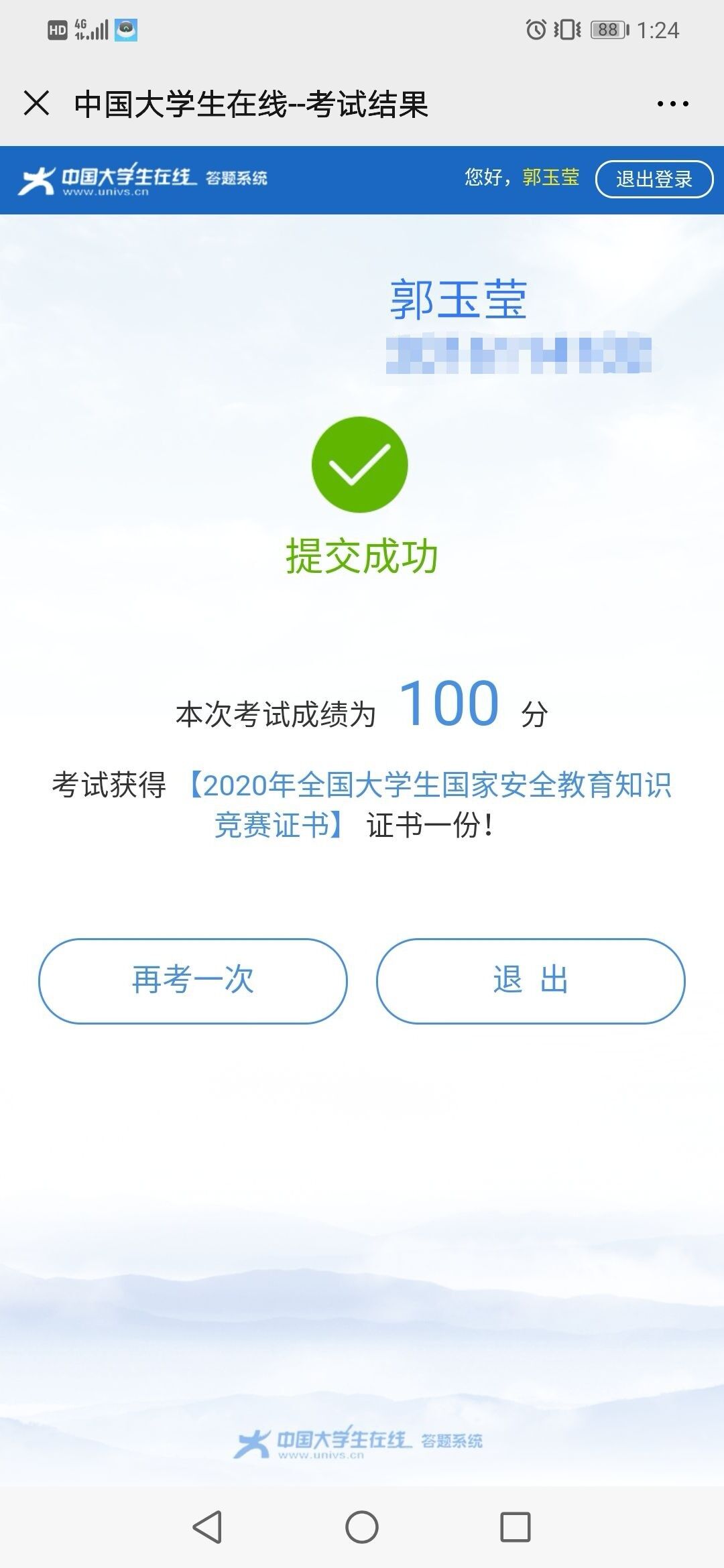Viewport: 724px width, 1568px height.
Task: Go to the phone home screen
Action: click(362, 1527)
